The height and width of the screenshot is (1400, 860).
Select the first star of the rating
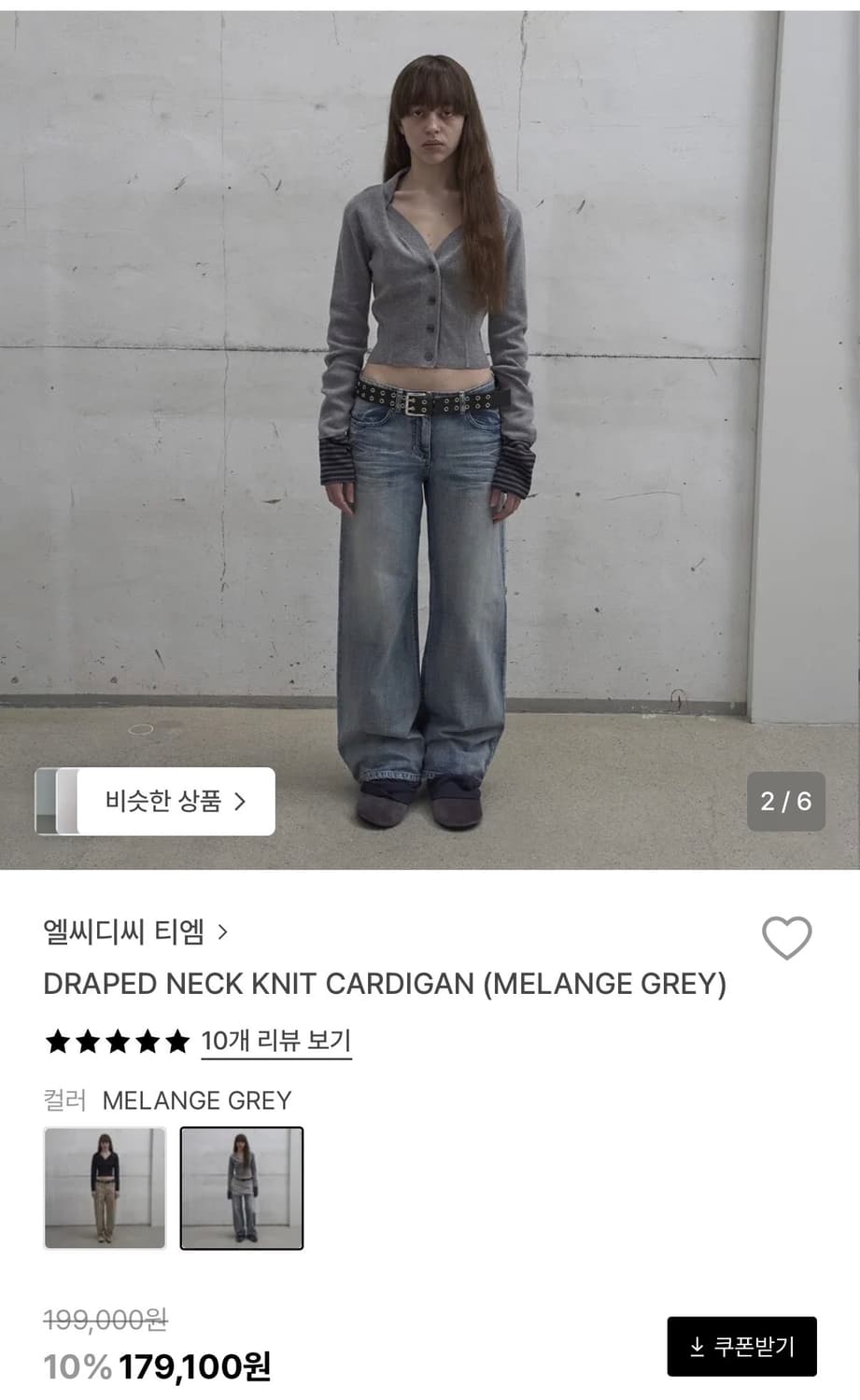(x=58, y=1042)
